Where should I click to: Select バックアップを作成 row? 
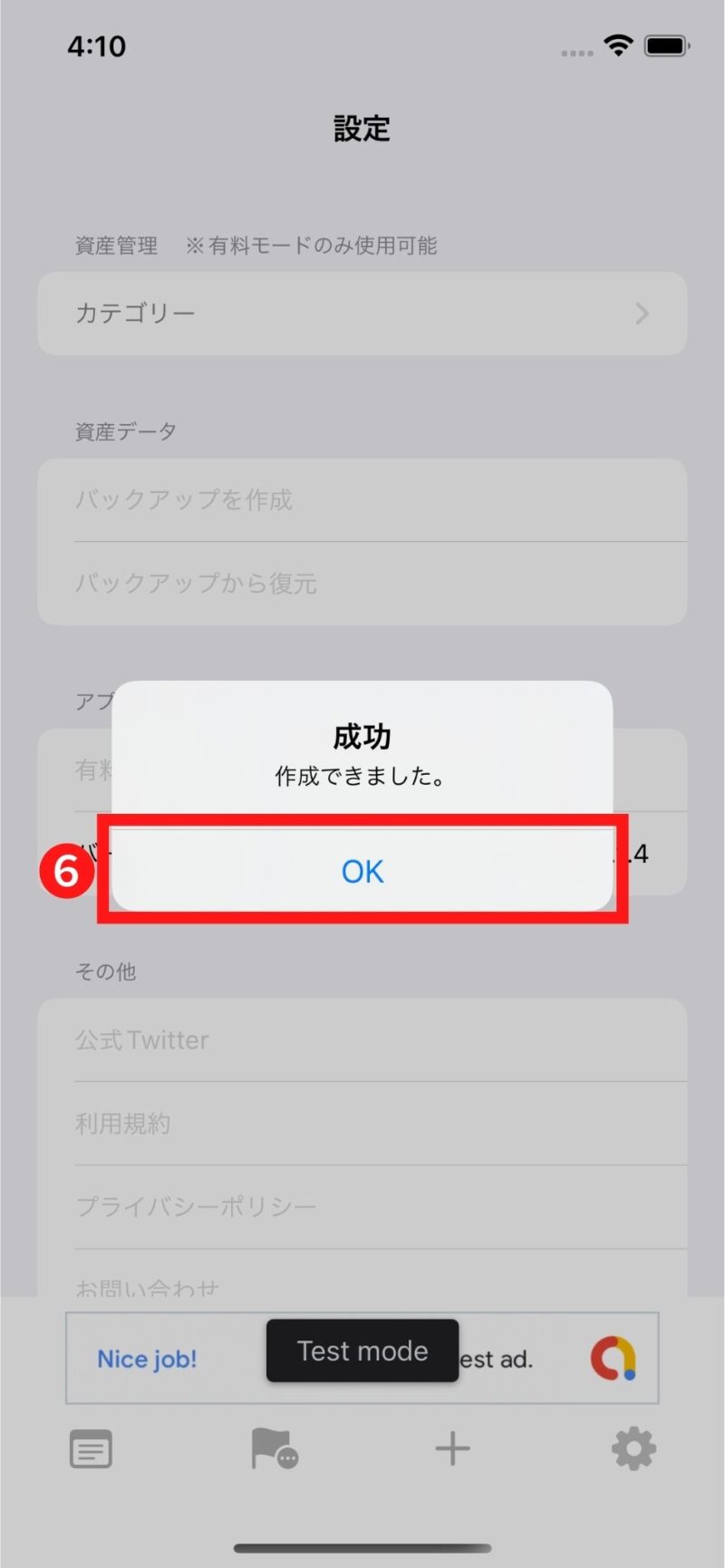point(362,499)
